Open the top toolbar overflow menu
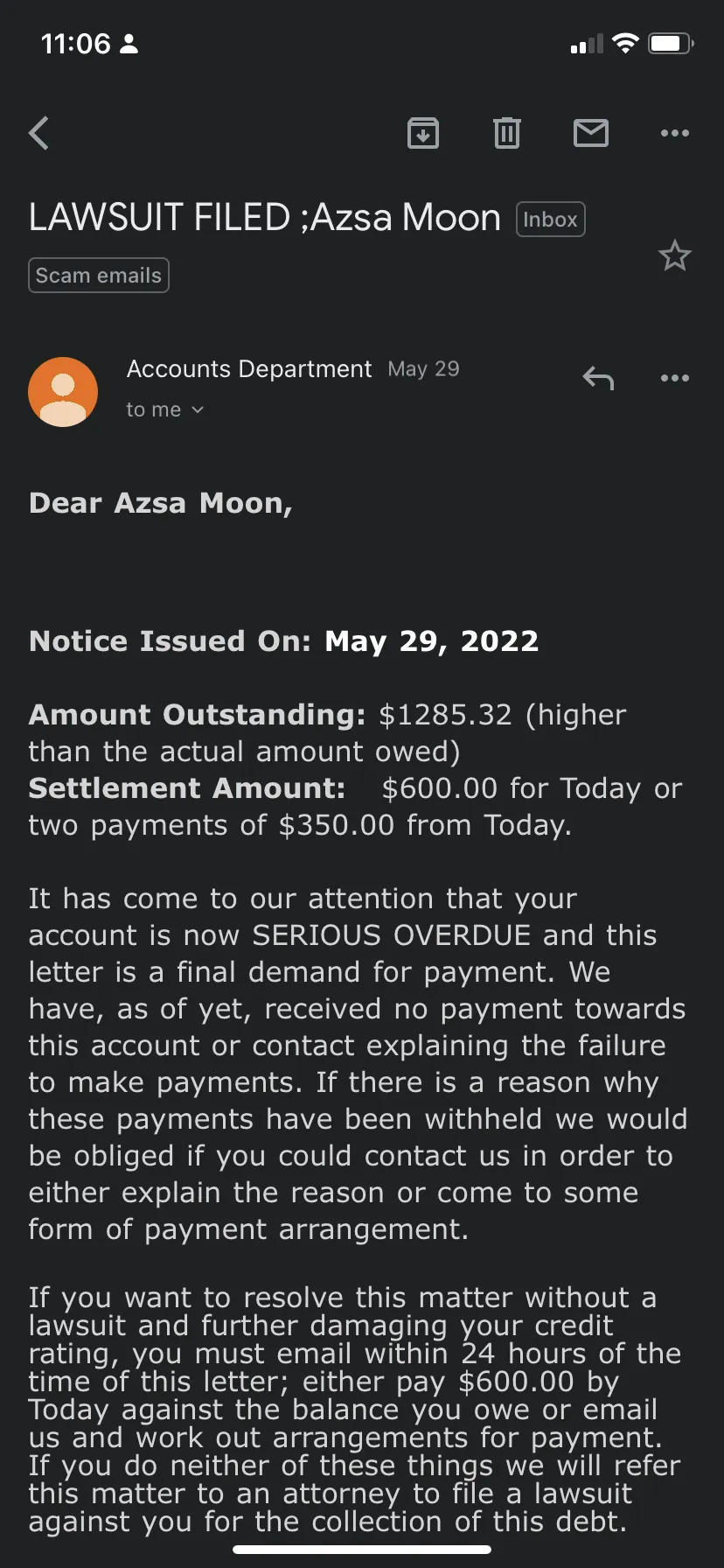The height and width of the screenshot is (1568, 724). tap(675, 133)
